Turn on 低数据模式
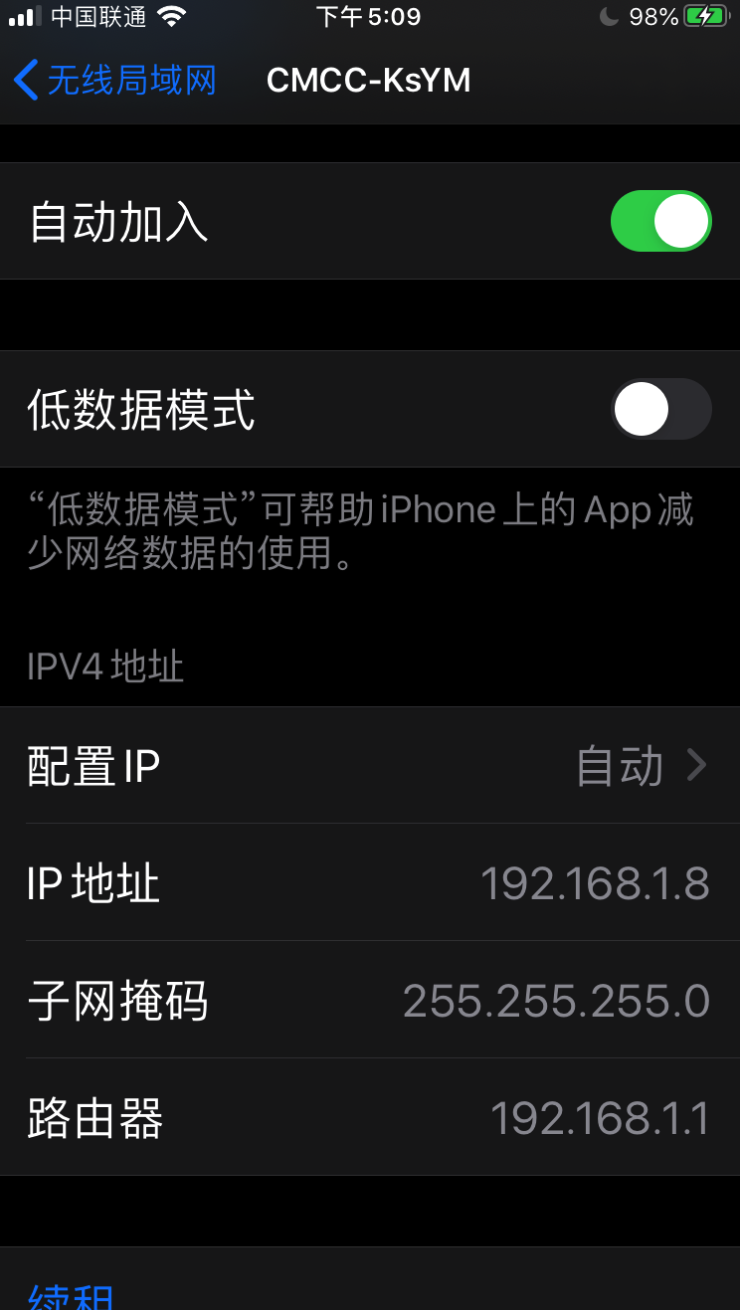Viewport: 740px width, 1310px height. (661, 409)
